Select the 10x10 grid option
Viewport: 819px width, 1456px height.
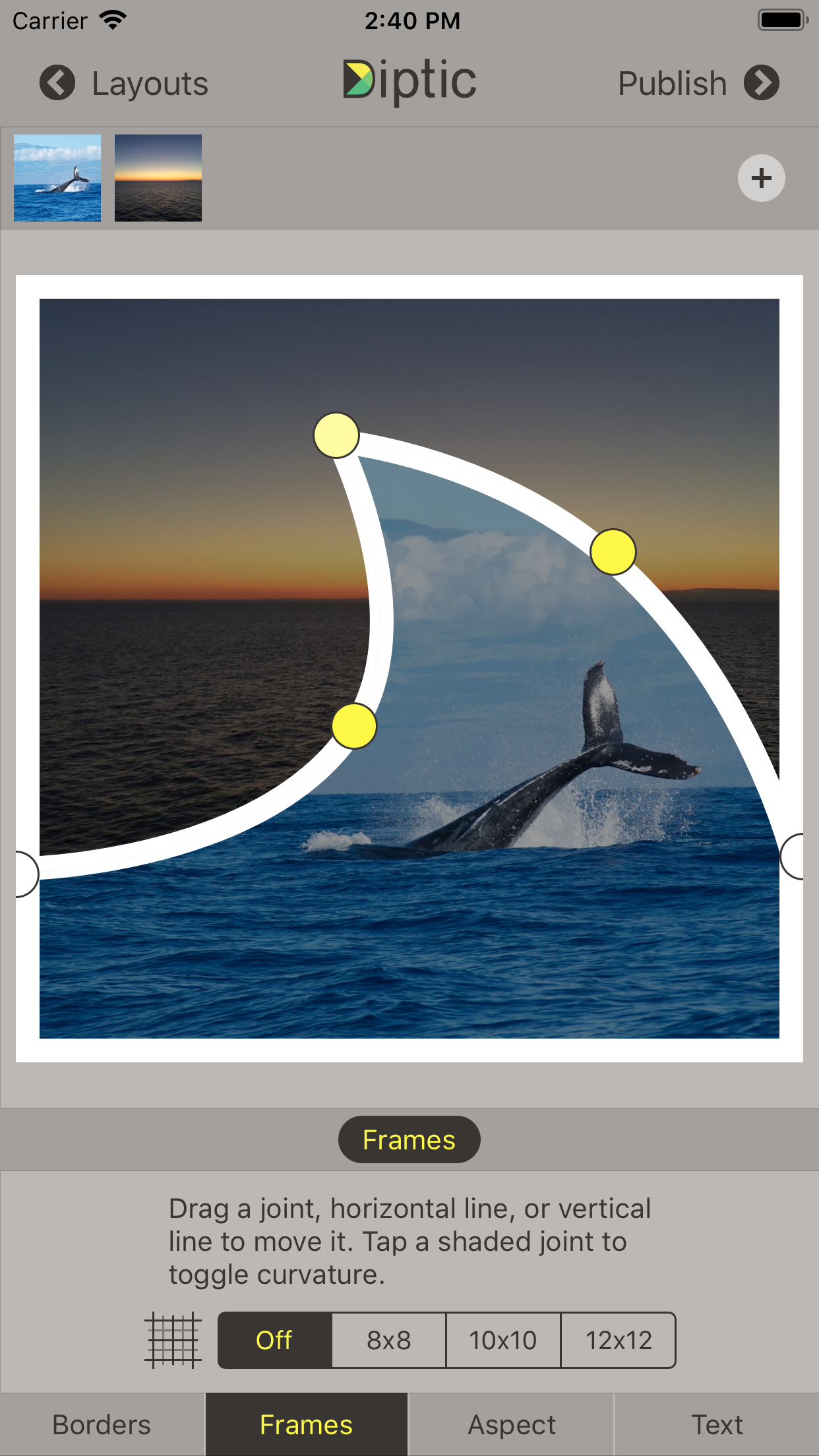tap(503, 1341)
